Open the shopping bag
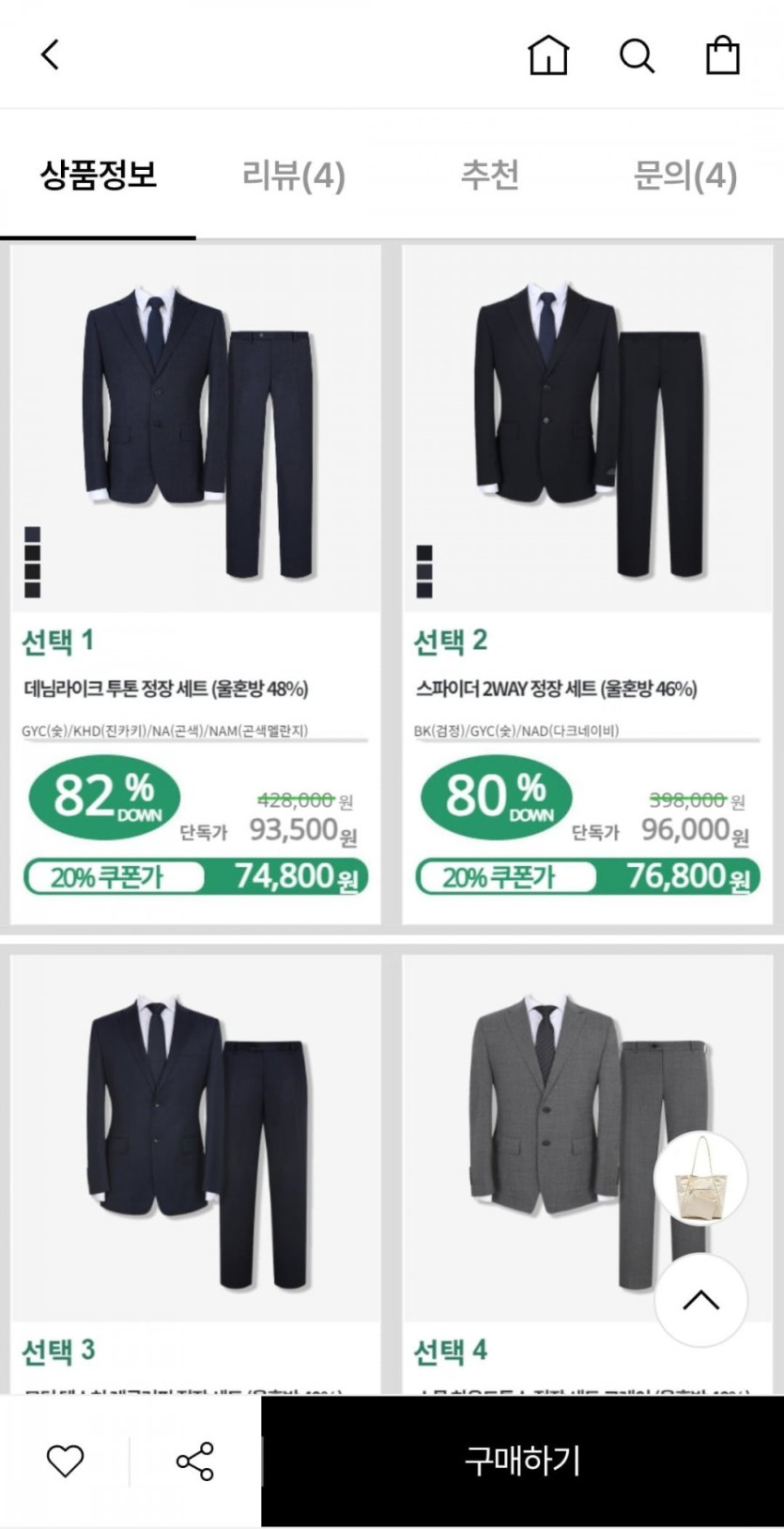Screen dimensions: 784x1529 pos(722,55)
